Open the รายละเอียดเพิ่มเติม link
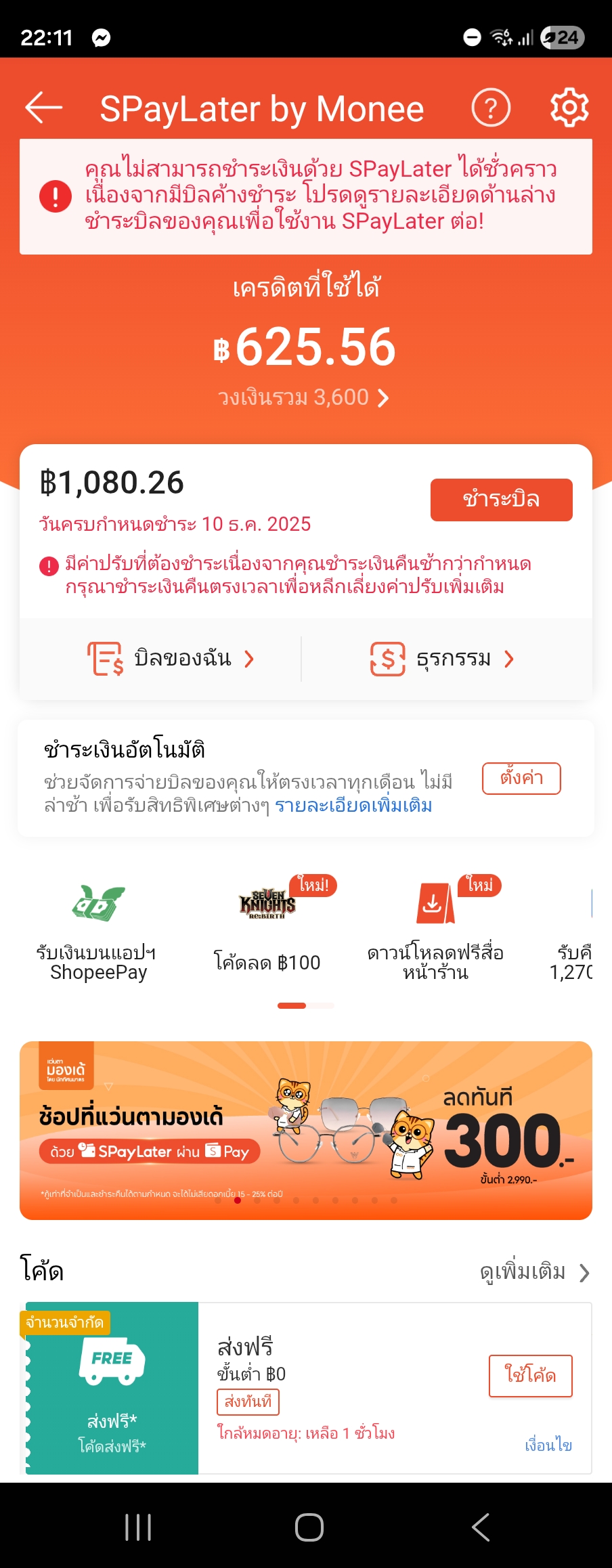 (353, 806)
